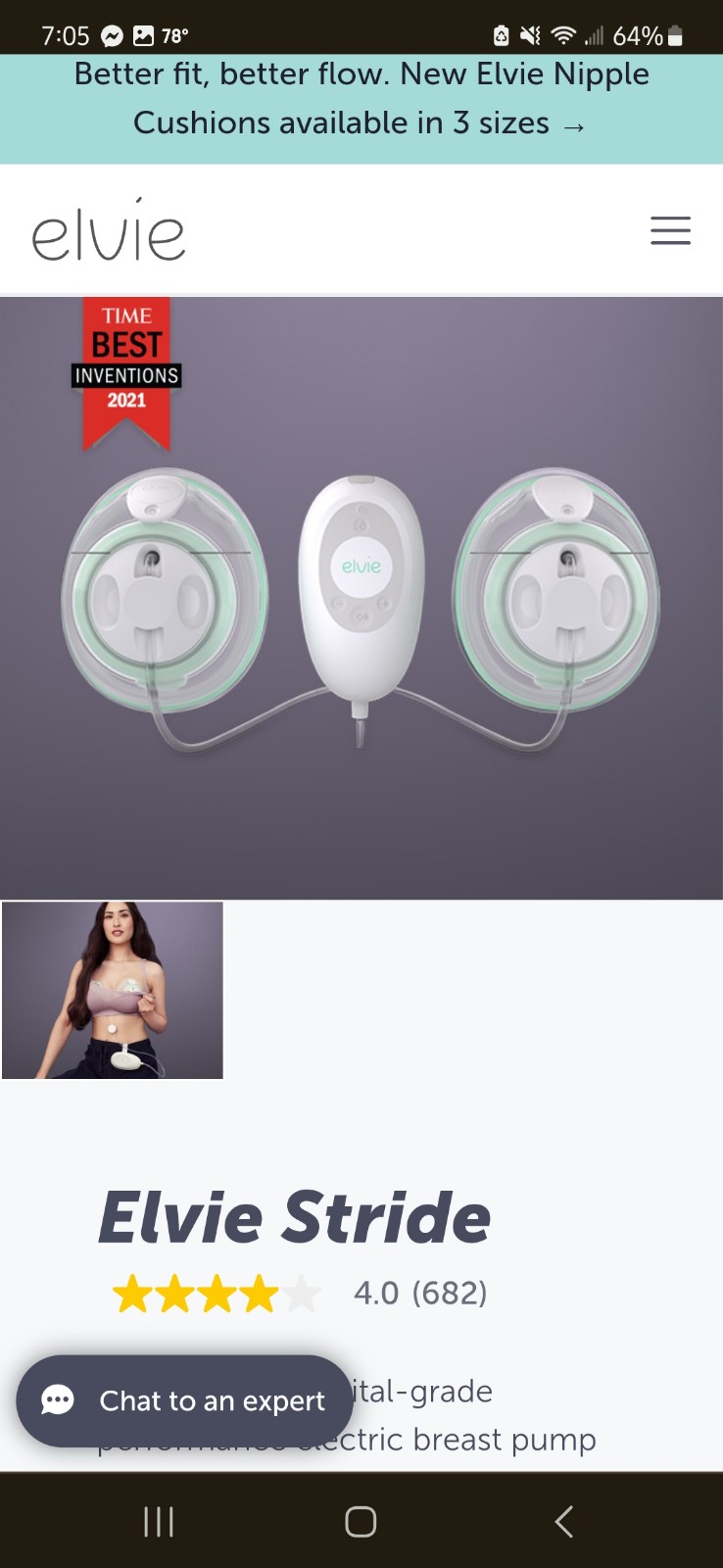The image size is (723, 1568).
Task: Go to the Elvie home page
Action: (108, 232)
